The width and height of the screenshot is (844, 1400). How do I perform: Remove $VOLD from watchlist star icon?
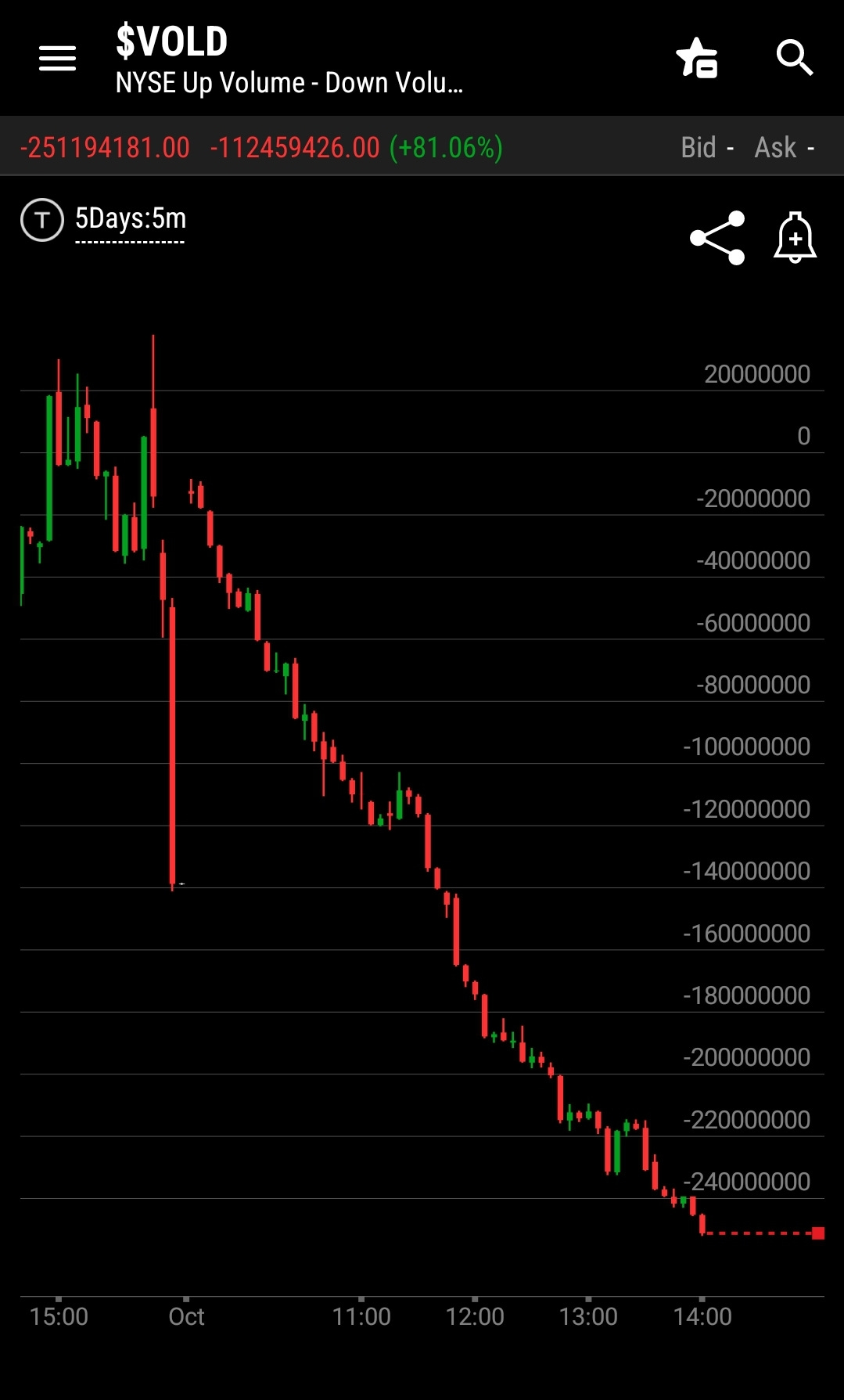(696, 58)
